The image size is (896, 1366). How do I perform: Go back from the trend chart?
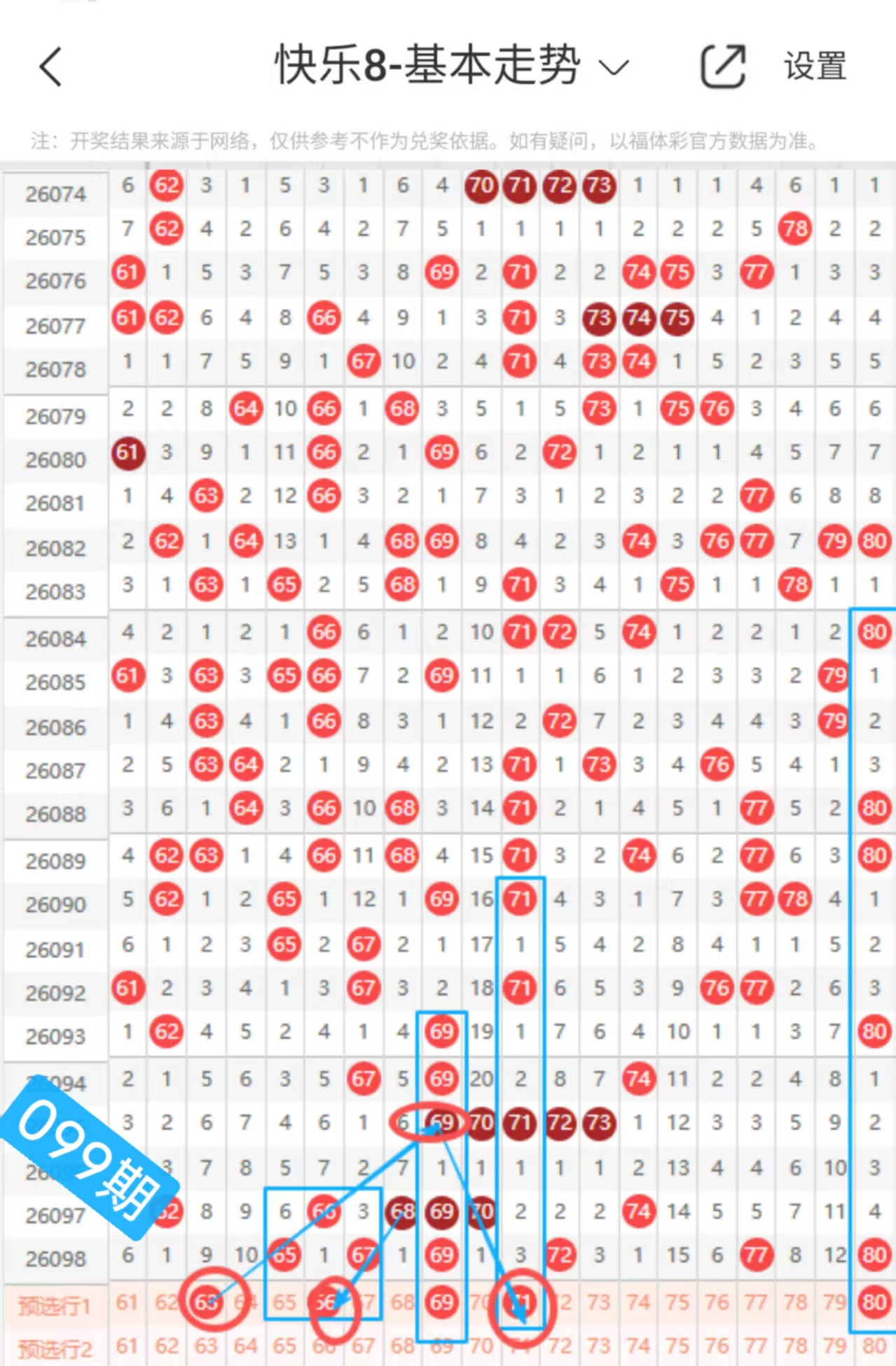51,67
